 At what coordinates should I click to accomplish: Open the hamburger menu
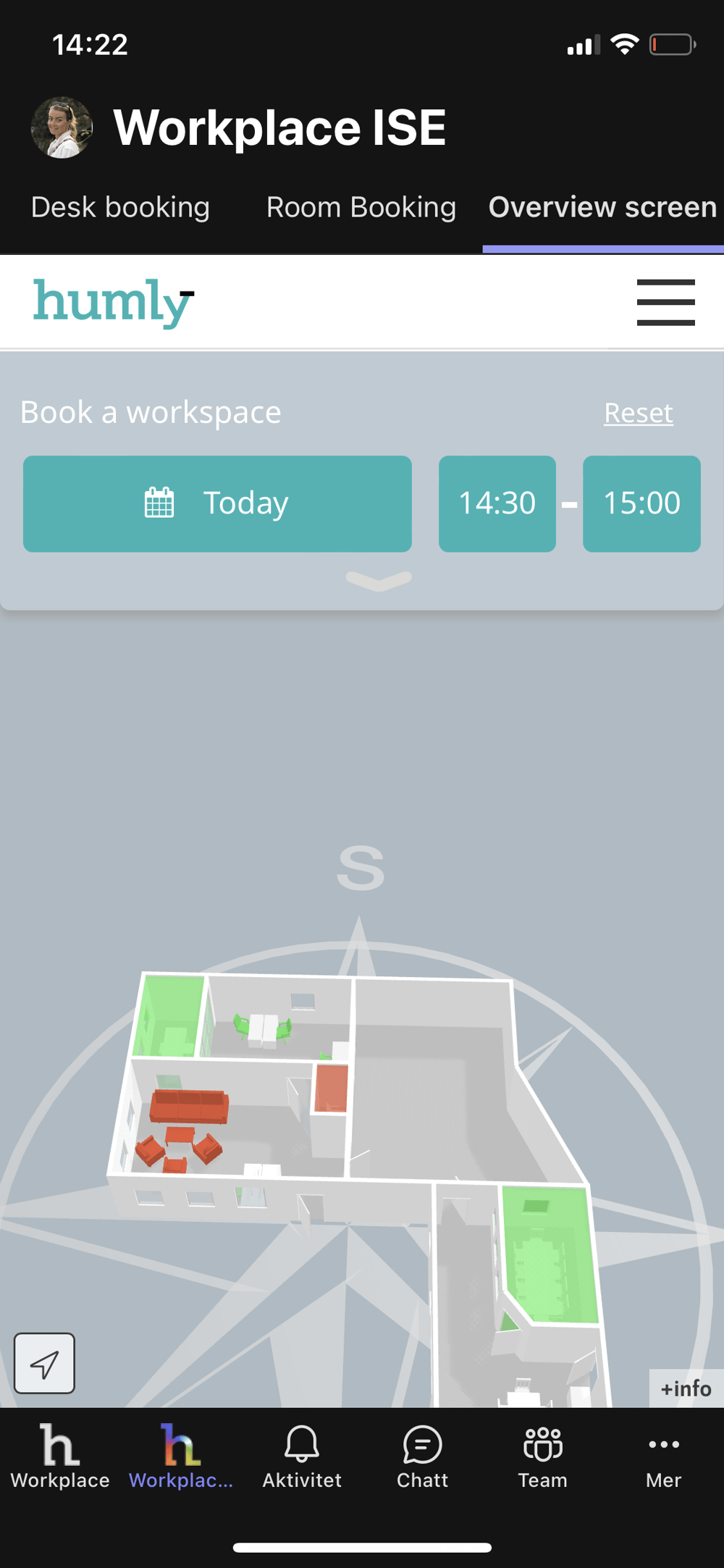pyautogui.click(x=665, y=302)
